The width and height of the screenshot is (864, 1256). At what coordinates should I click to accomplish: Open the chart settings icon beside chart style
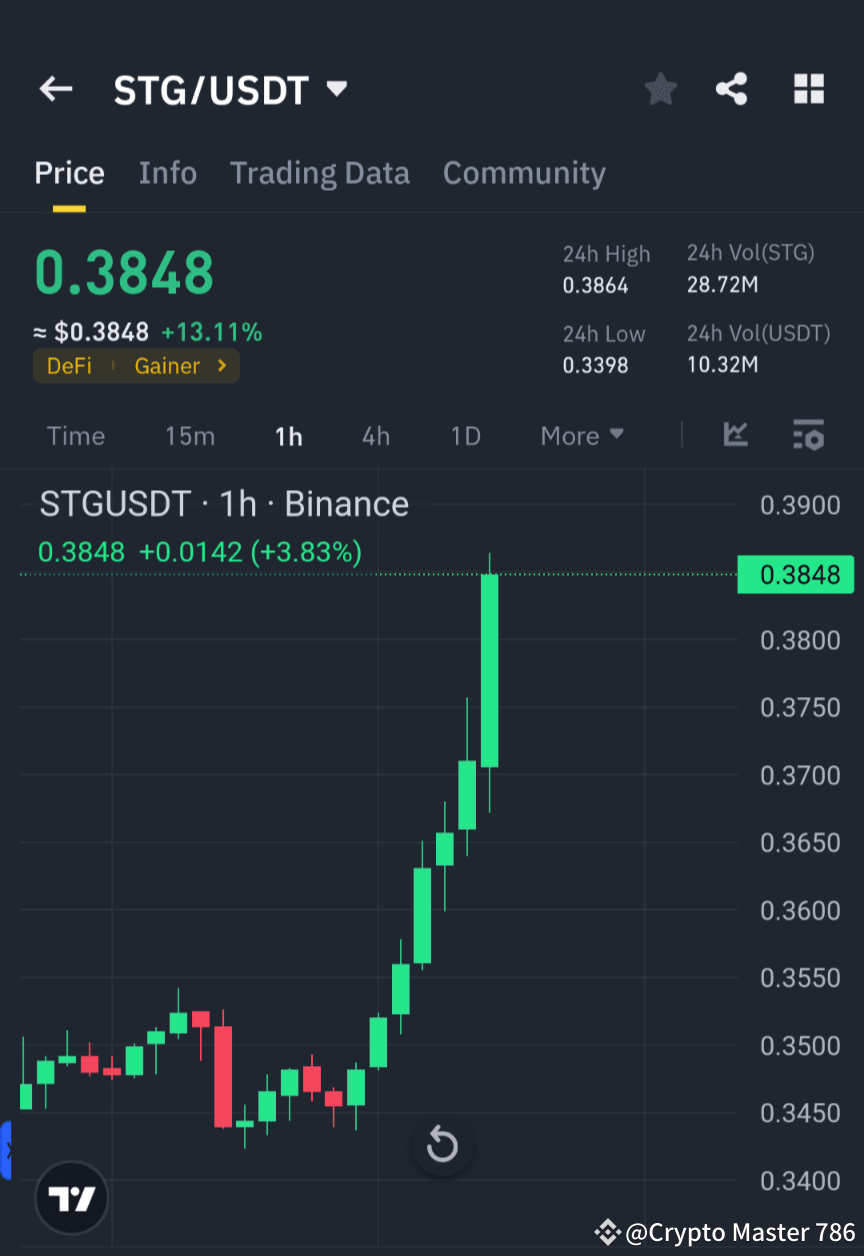tap(808, 435)
